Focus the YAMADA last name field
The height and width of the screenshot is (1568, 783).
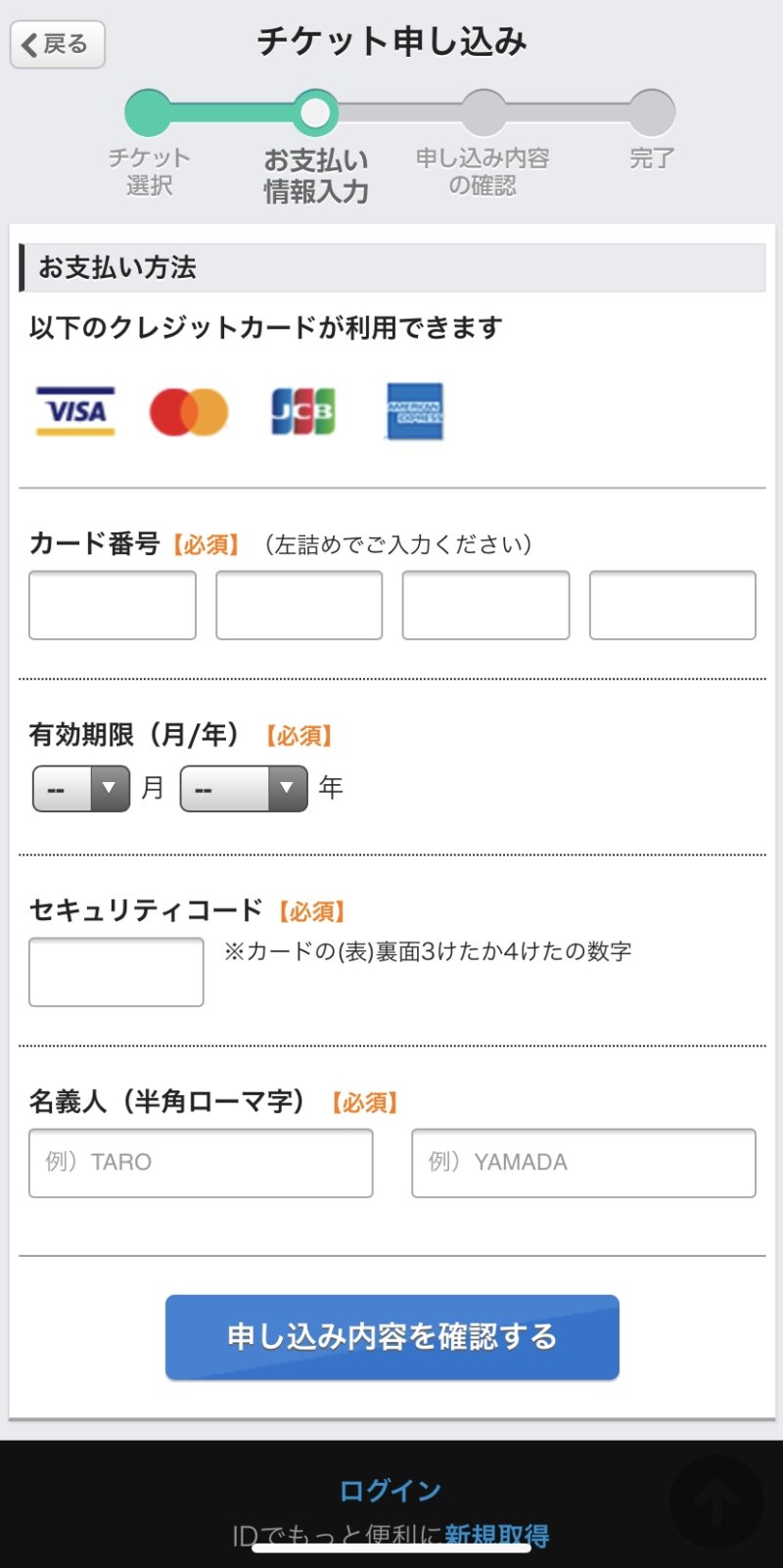click(x=583, y=1163)
